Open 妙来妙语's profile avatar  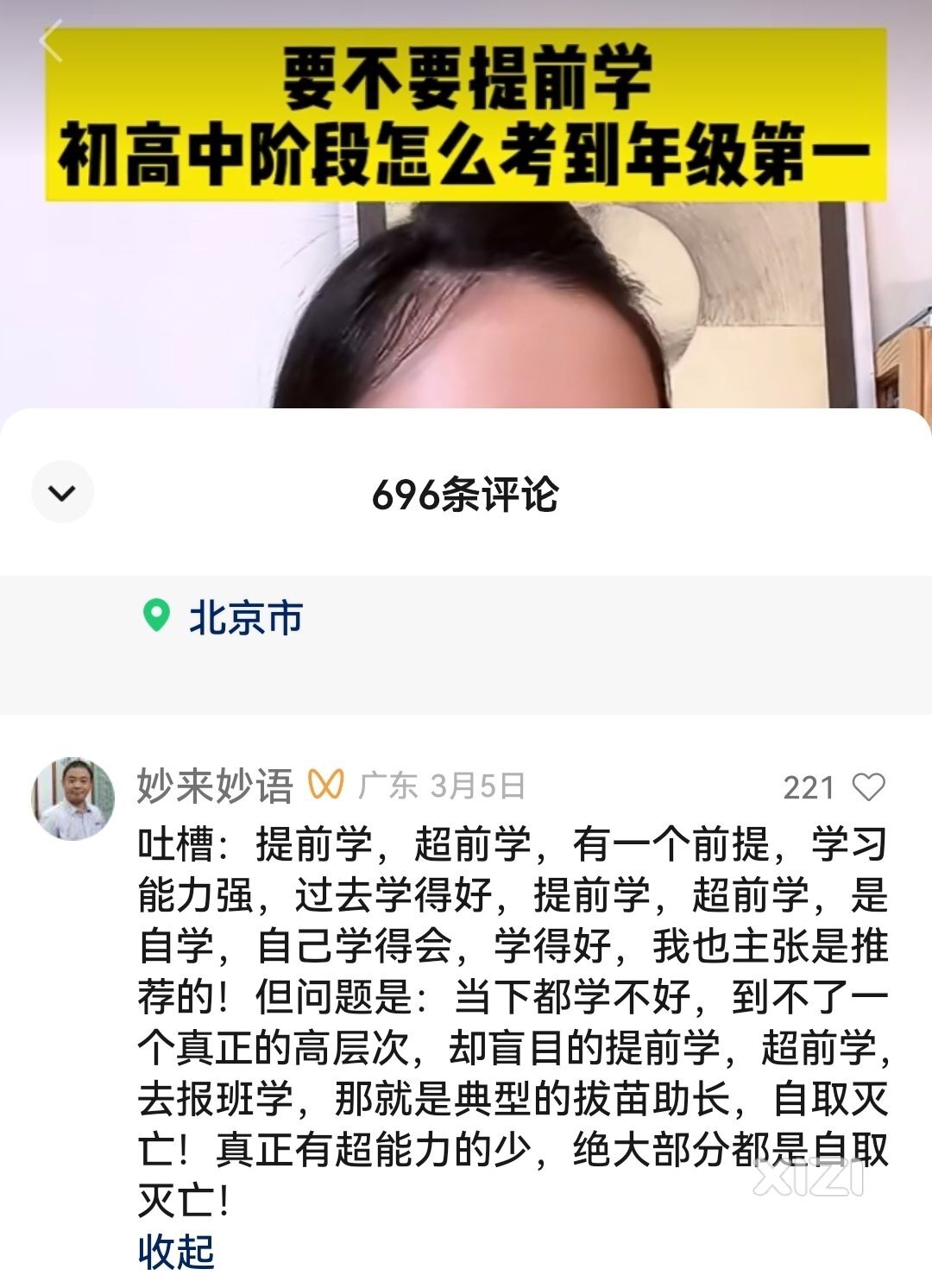[x=73, y=799]
